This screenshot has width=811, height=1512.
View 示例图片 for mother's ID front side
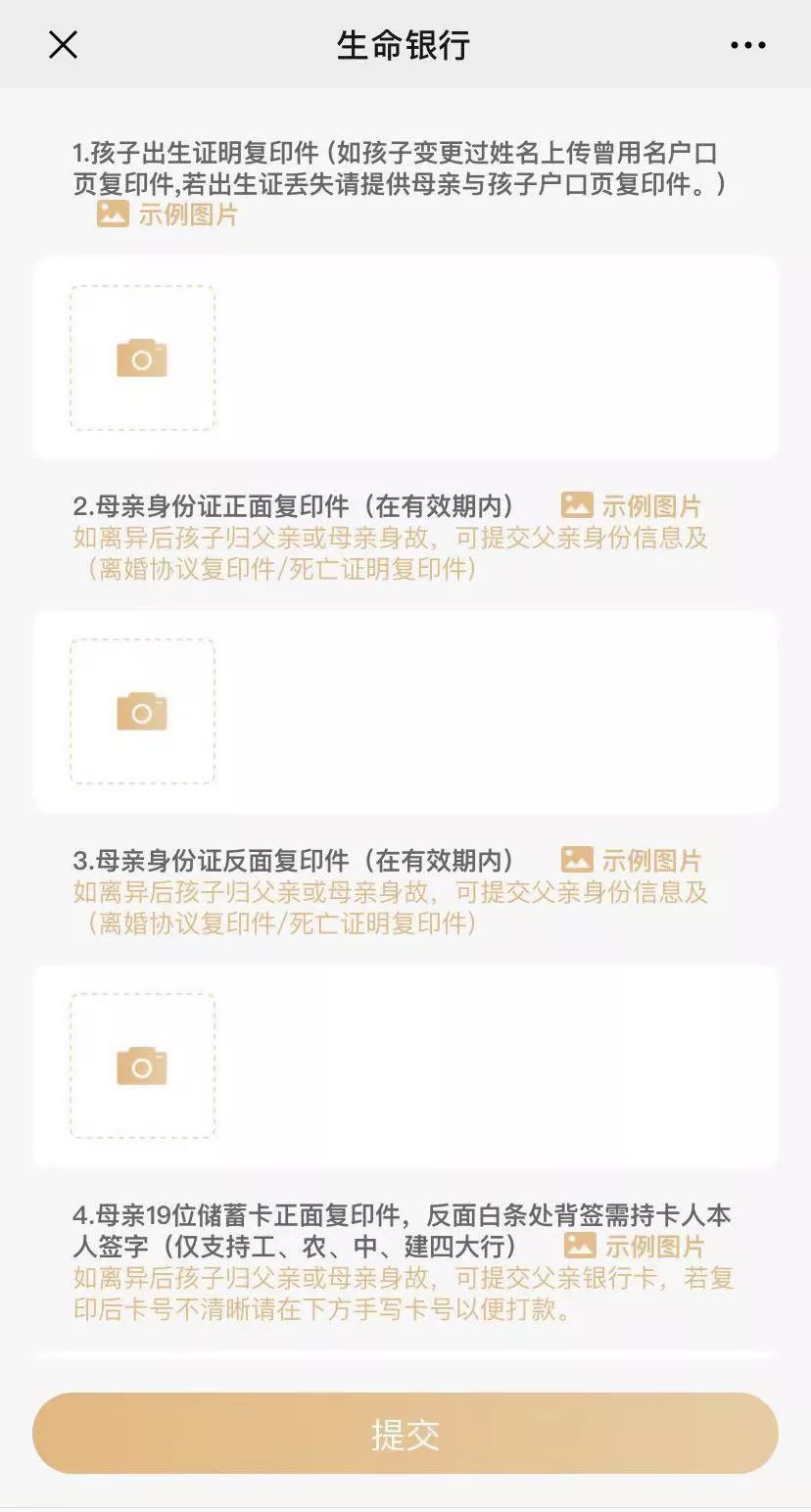point(632,506)
